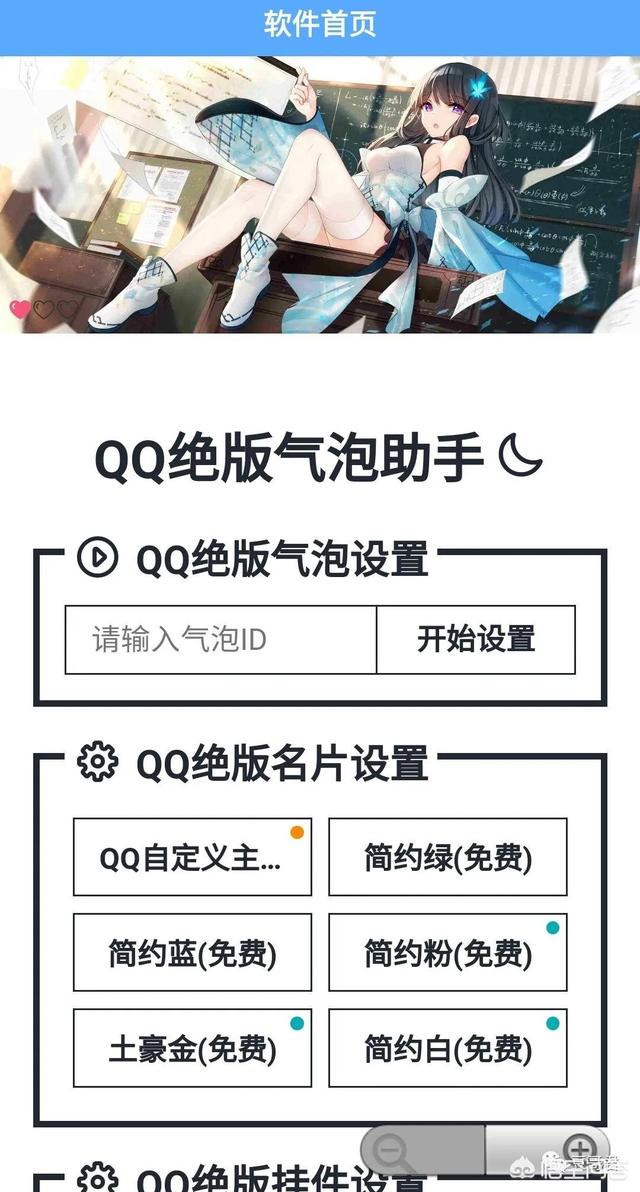Choose the 简约蓝(免费) card

[192, 952]
